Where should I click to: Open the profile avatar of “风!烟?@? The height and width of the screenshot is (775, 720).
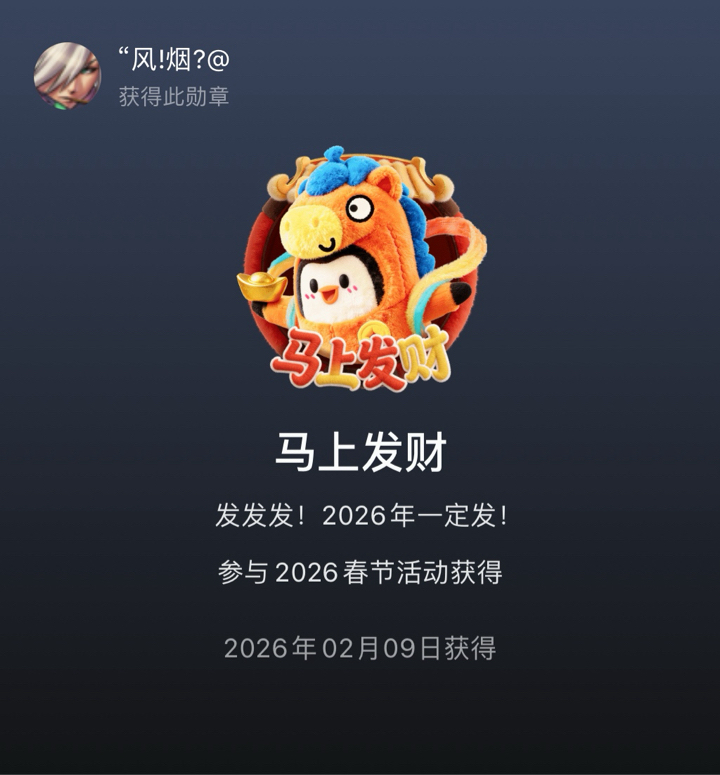(67, 75)
